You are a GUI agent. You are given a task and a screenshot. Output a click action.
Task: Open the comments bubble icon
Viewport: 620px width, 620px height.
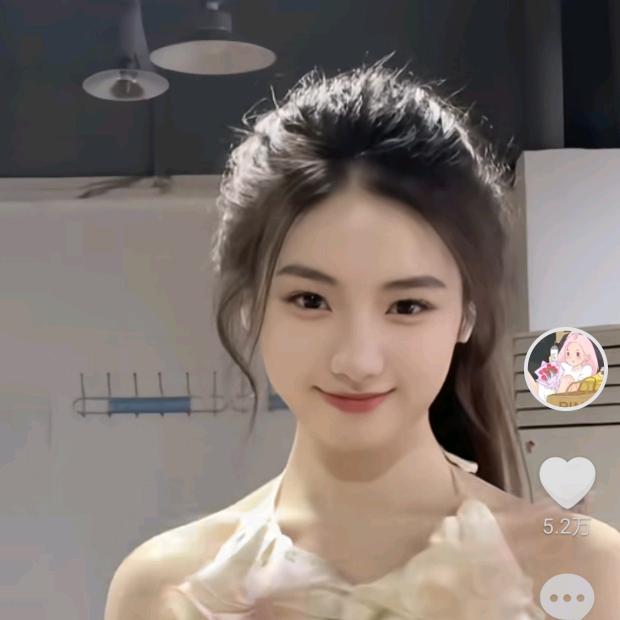tap(567, 597)
